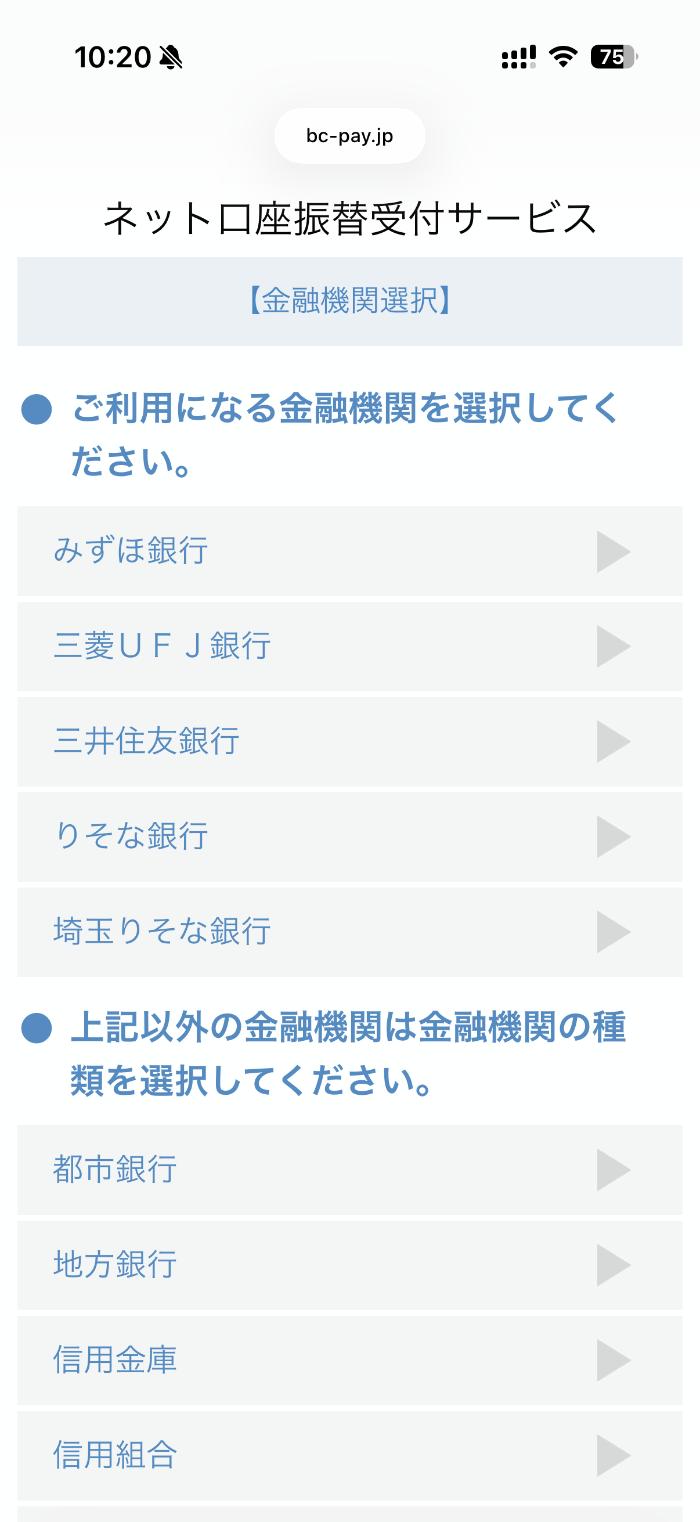The width and height of the screenshot is (700, 1522).
Task: Select みずほ銀行 from the bank list
Action: pyautogui.click(x=349, y=551)
